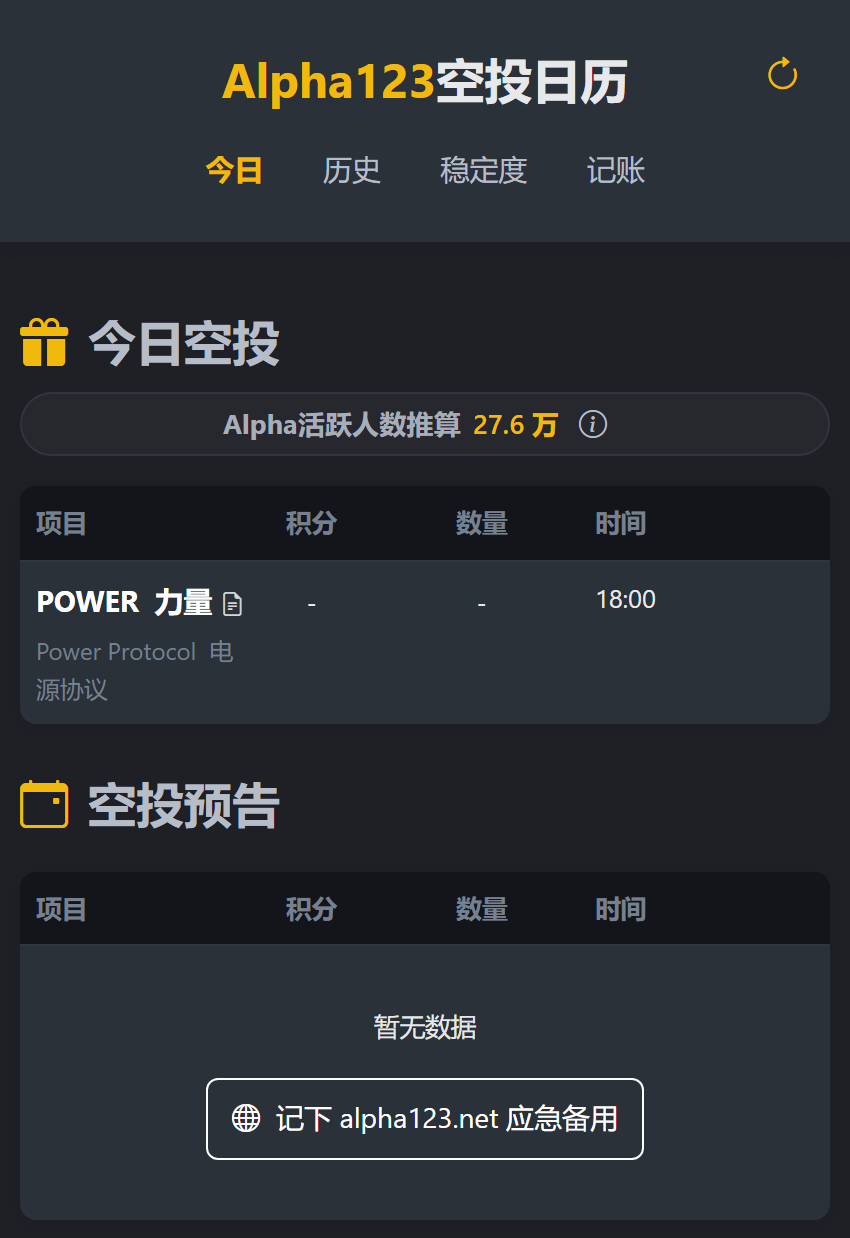Show info about Alpha活跃人数推算
This screenshot has height=1238, width=850.
click(593, 425)
